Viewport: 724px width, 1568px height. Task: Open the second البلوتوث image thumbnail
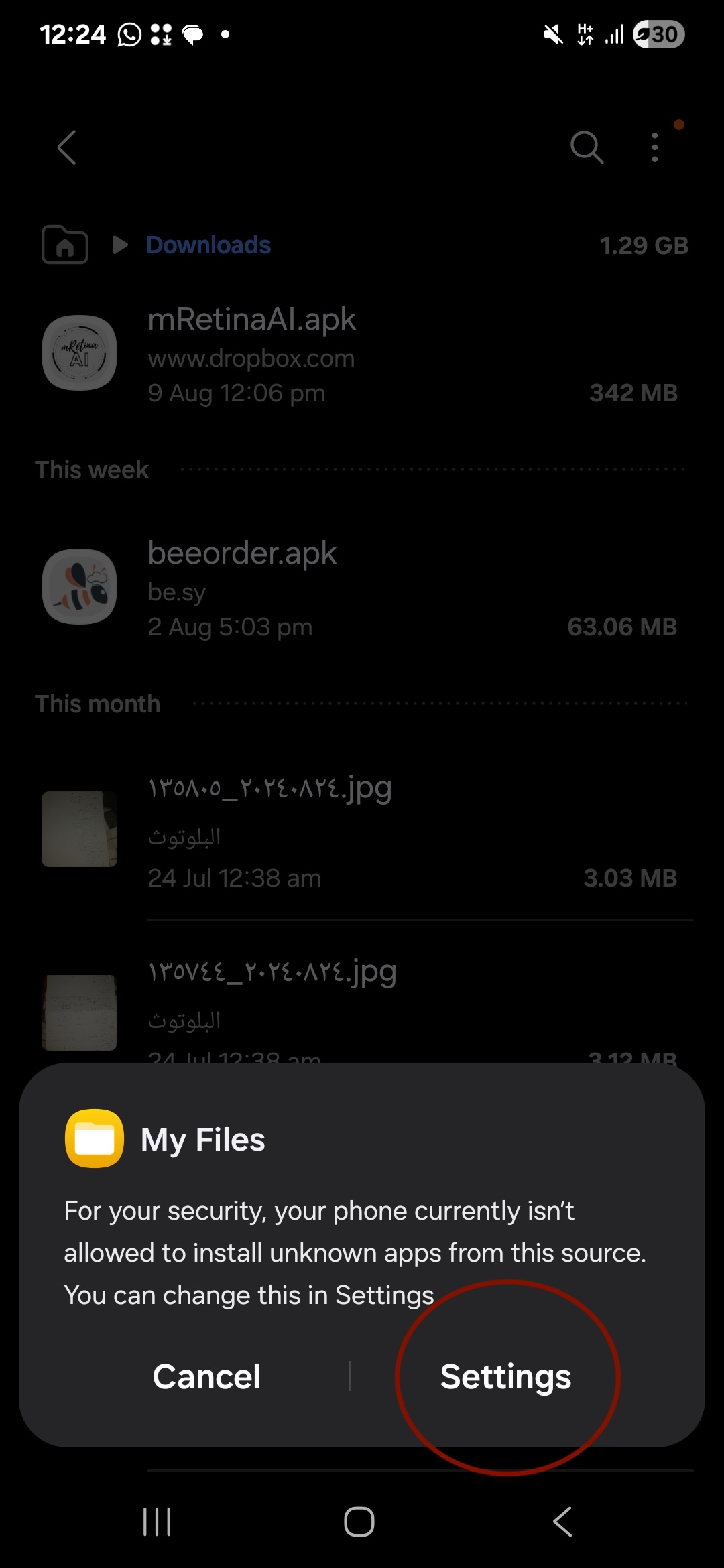click(78, 1010)
